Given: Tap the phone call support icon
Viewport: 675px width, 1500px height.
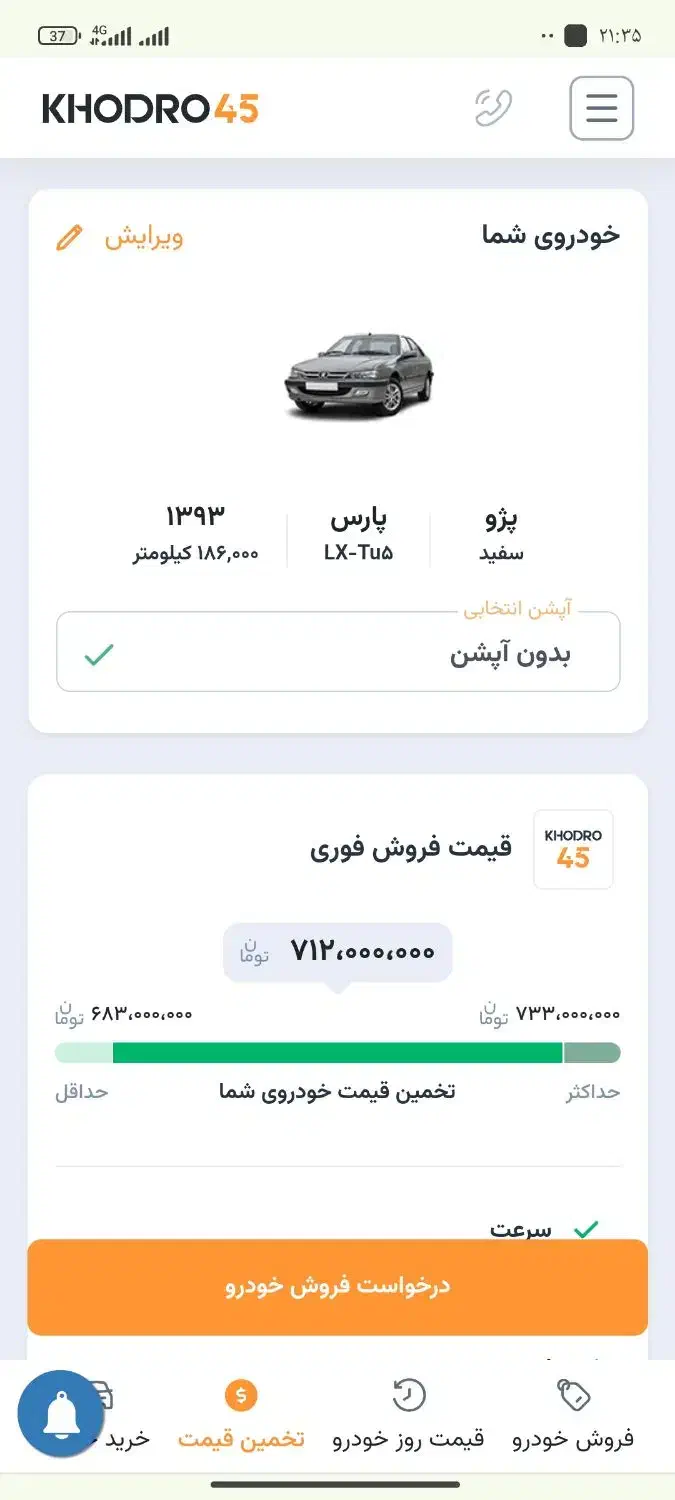Looking at the screenshot, I should pos(493,108).
